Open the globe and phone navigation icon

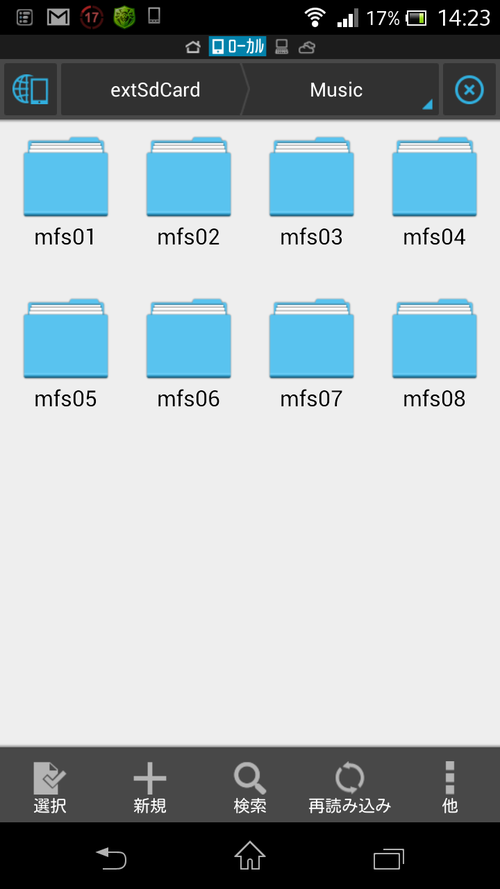click(x=31, y=90)
